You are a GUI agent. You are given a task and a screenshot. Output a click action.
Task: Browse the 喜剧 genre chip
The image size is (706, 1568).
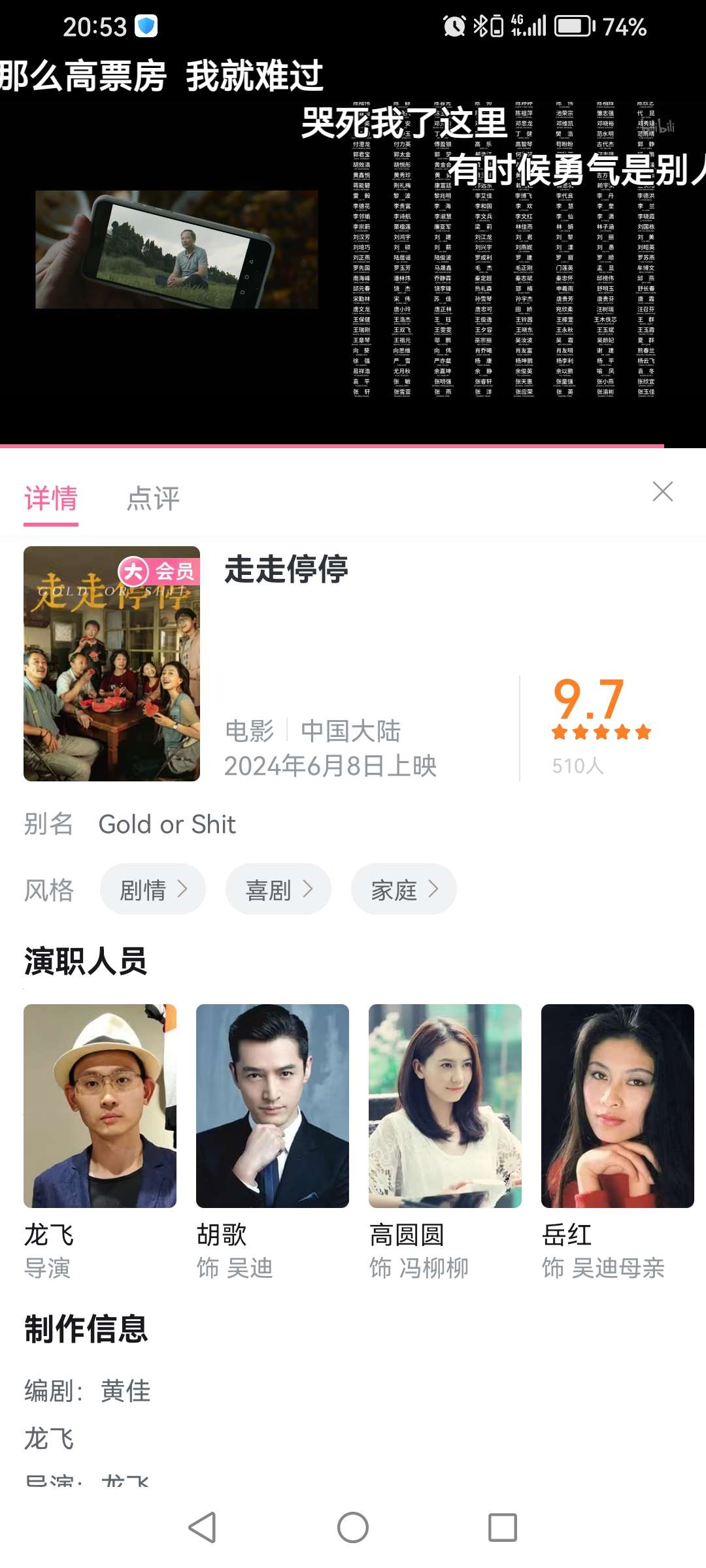pos(278,889)
